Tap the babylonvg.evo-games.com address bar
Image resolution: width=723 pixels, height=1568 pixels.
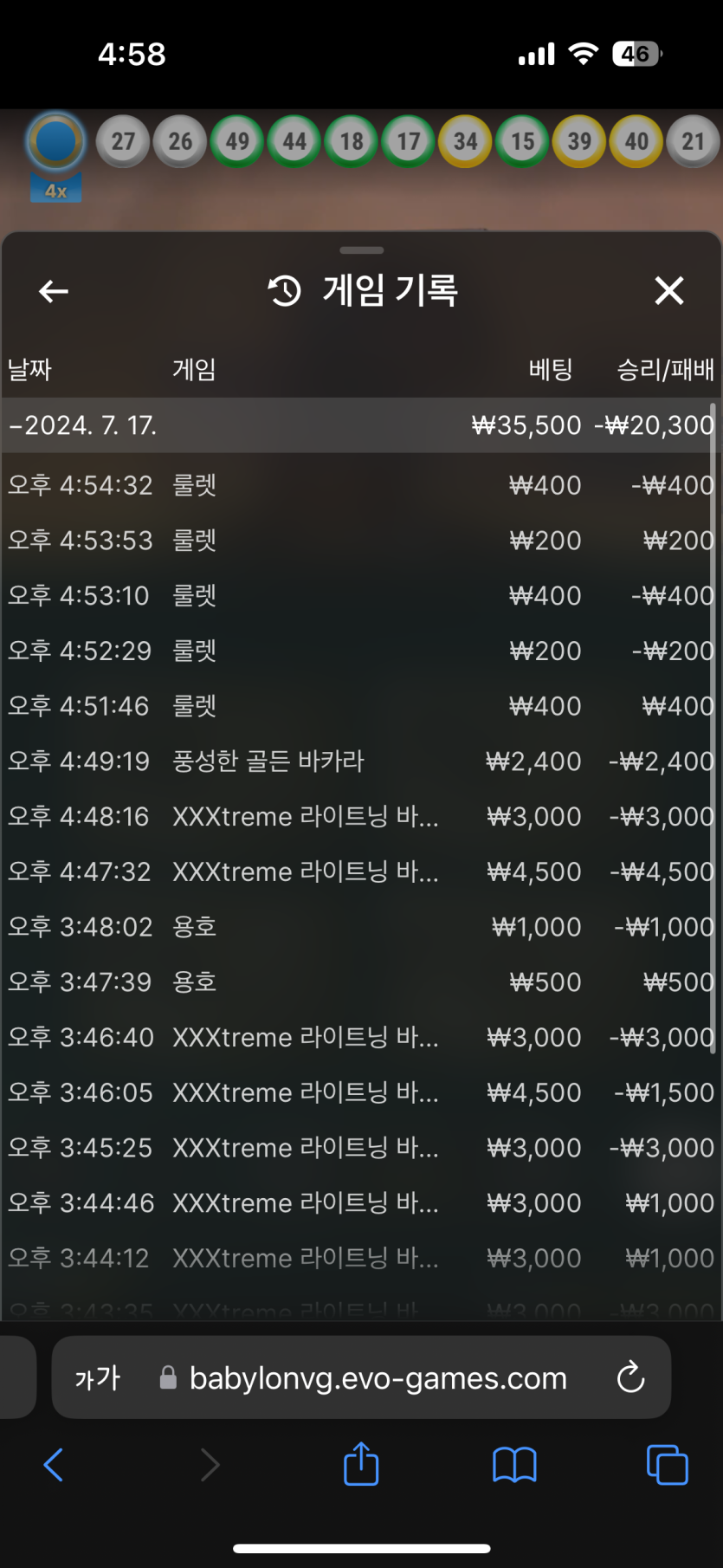pyautogui.click(x=378, y=1377)
